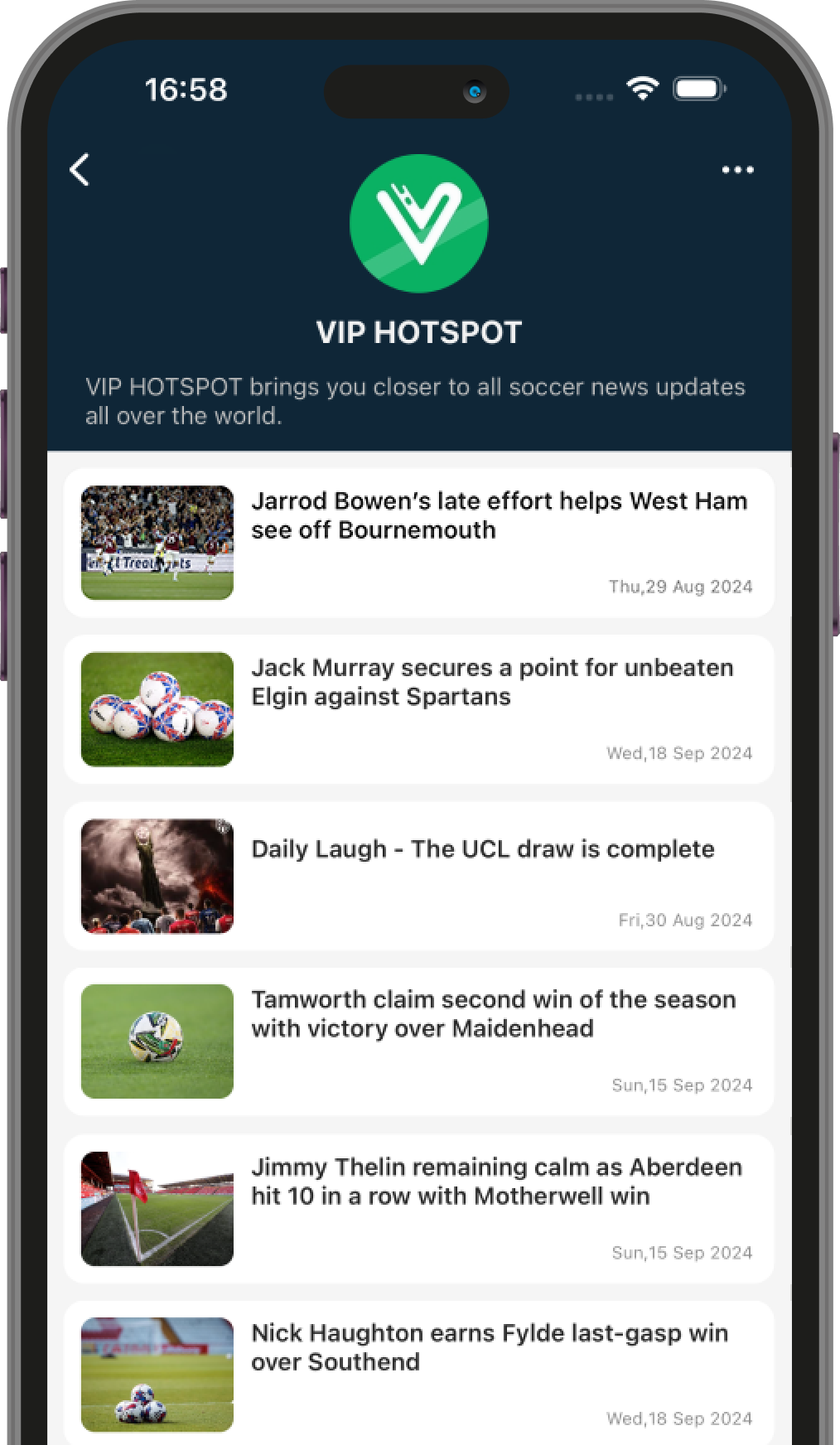Open the Jimmy Thelin Aberdeen article
840x1445 pixels.
(x=496, y=1182)
